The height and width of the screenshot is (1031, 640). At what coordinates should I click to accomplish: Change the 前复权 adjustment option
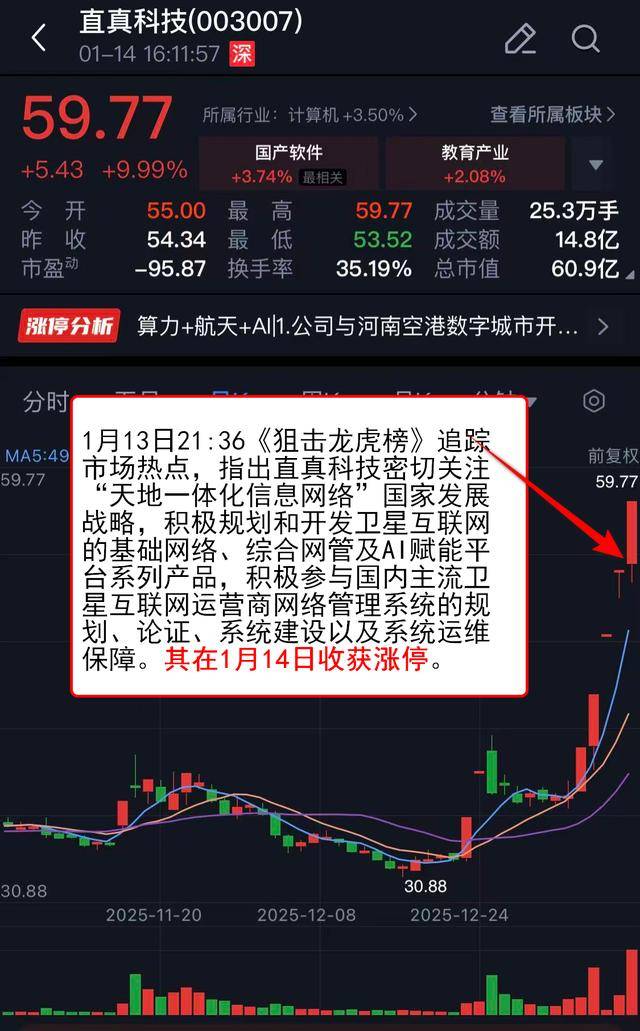612,456
